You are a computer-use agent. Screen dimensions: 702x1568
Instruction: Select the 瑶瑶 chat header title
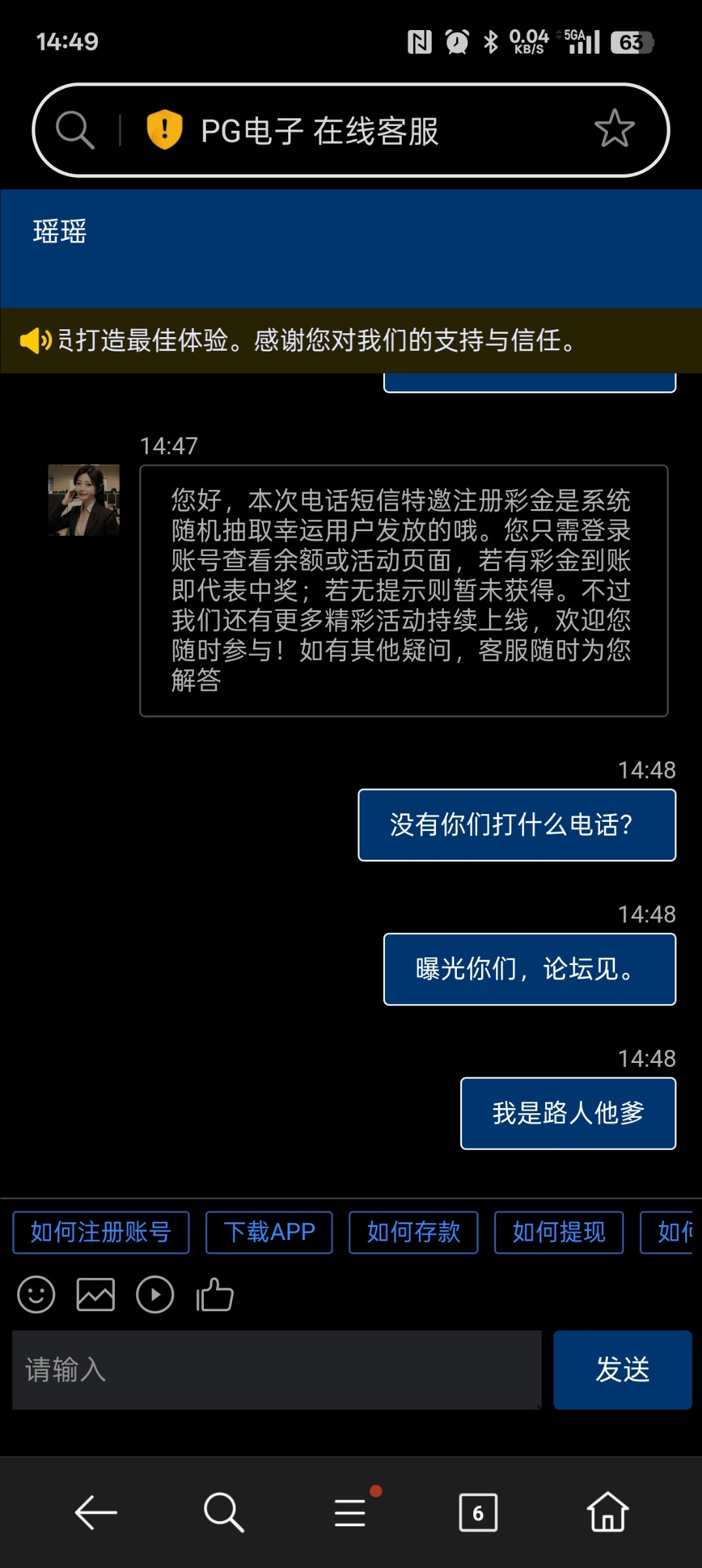click(x=59, y=233)
